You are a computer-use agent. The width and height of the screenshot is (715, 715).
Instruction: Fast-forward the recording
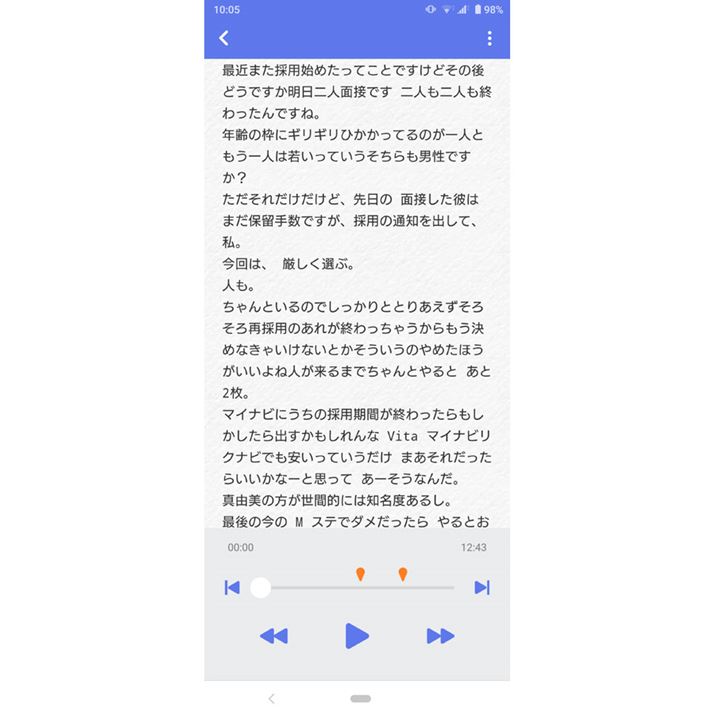coord(440,636)
